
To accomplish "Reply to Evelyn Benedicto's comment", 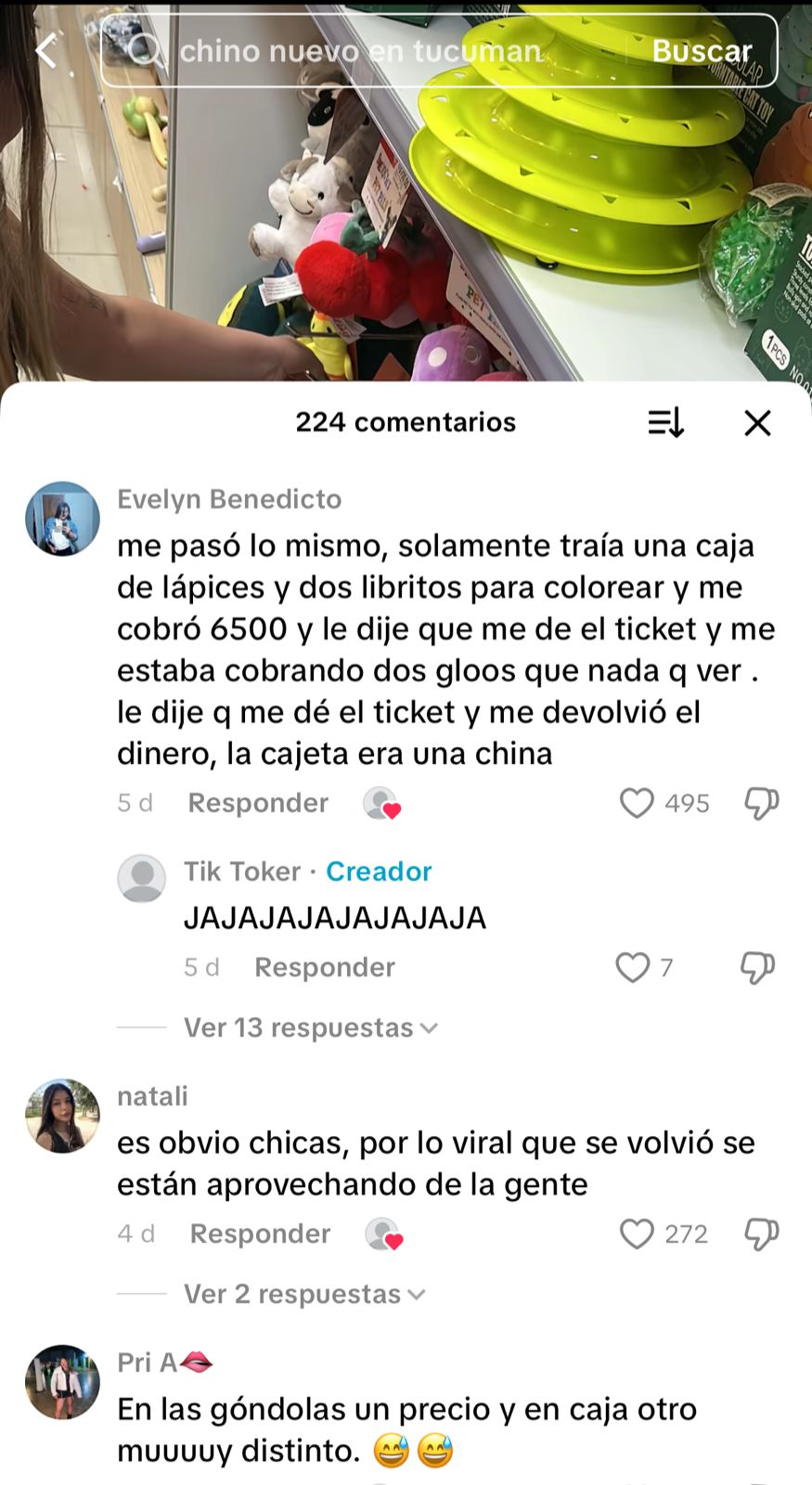I will (258, 803).
